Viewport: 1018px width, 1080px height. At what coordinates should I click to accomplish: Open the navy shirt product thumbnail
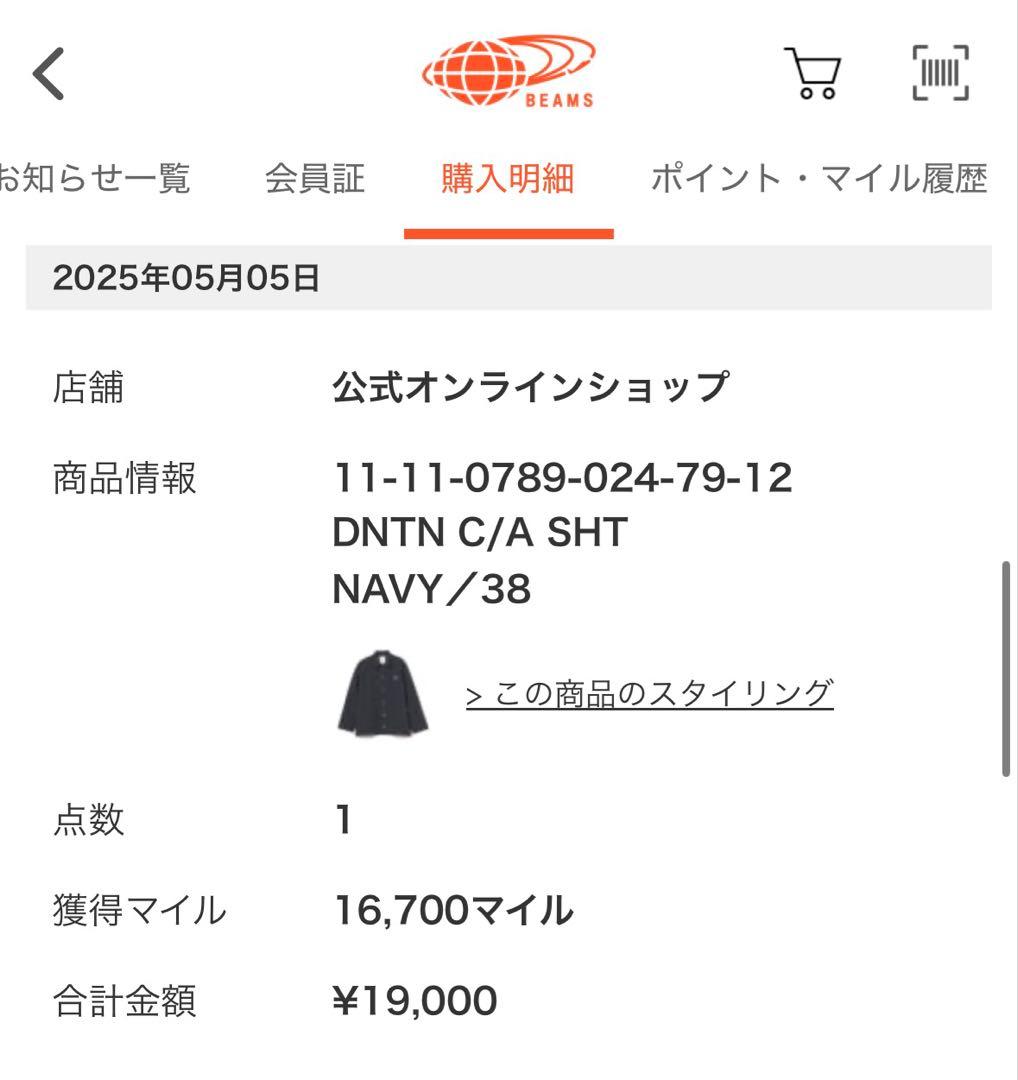click(383, 692)
